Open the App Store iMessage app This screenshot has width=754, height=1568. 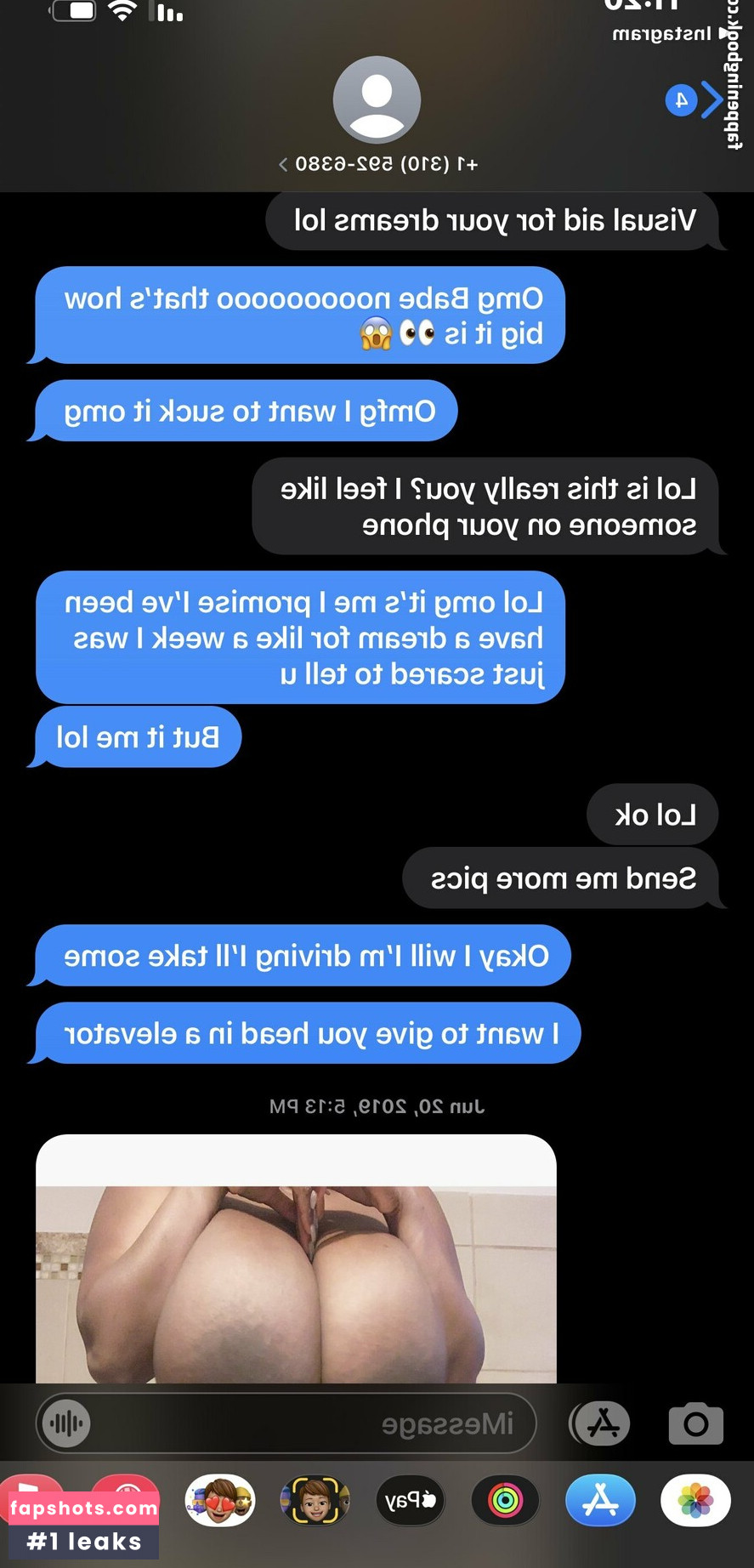[600, 1501]
